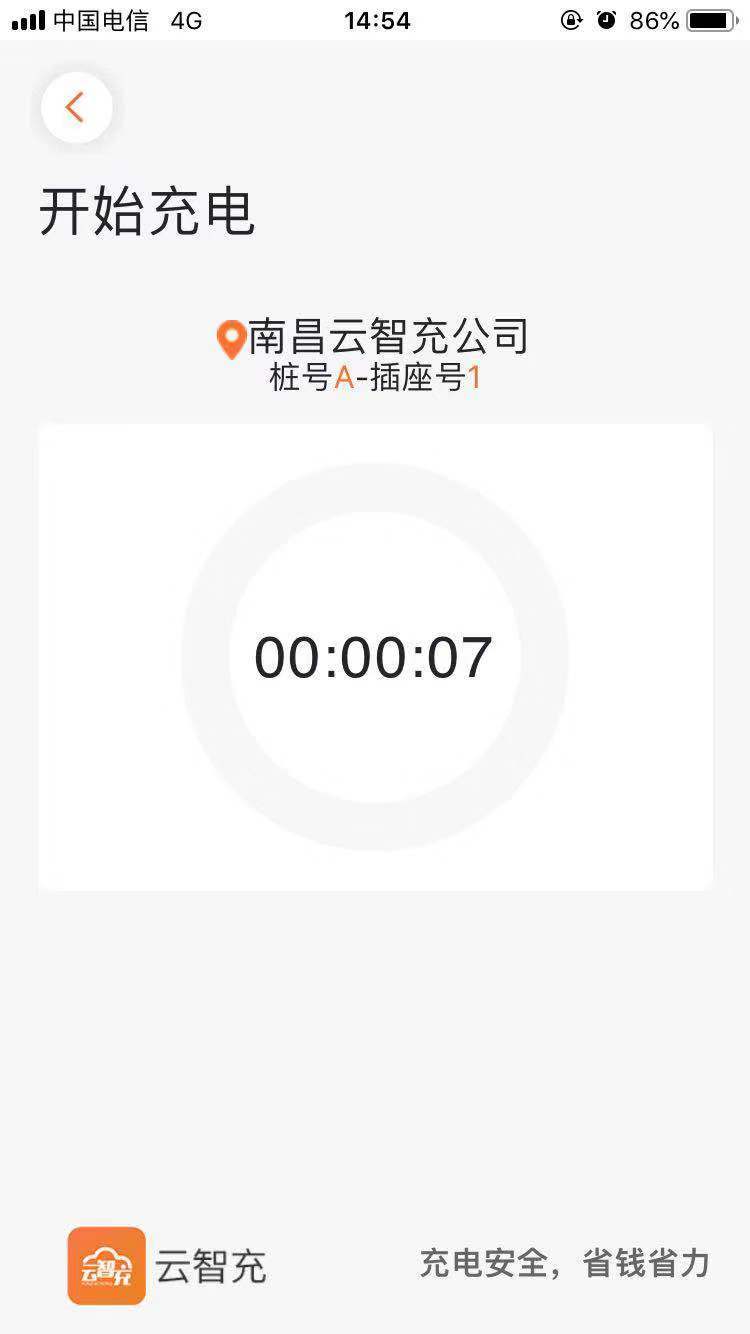The height and width of the screenshot is (1334, 750).
Task: Go back using the orange arrow
Action: [76, 108]
